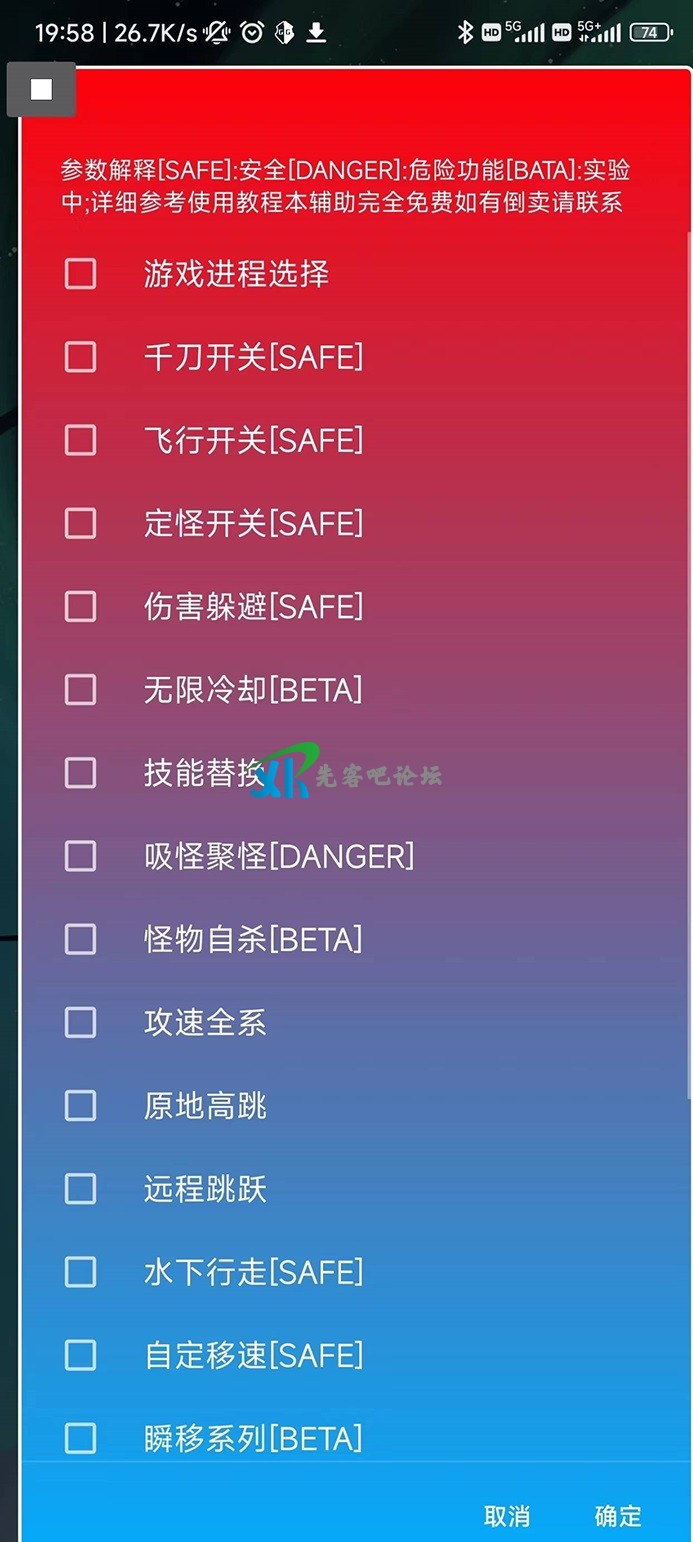Turn on 伤害躲避[SAFE]
This screenshot has width=693, height=1542.
(80, 606)
